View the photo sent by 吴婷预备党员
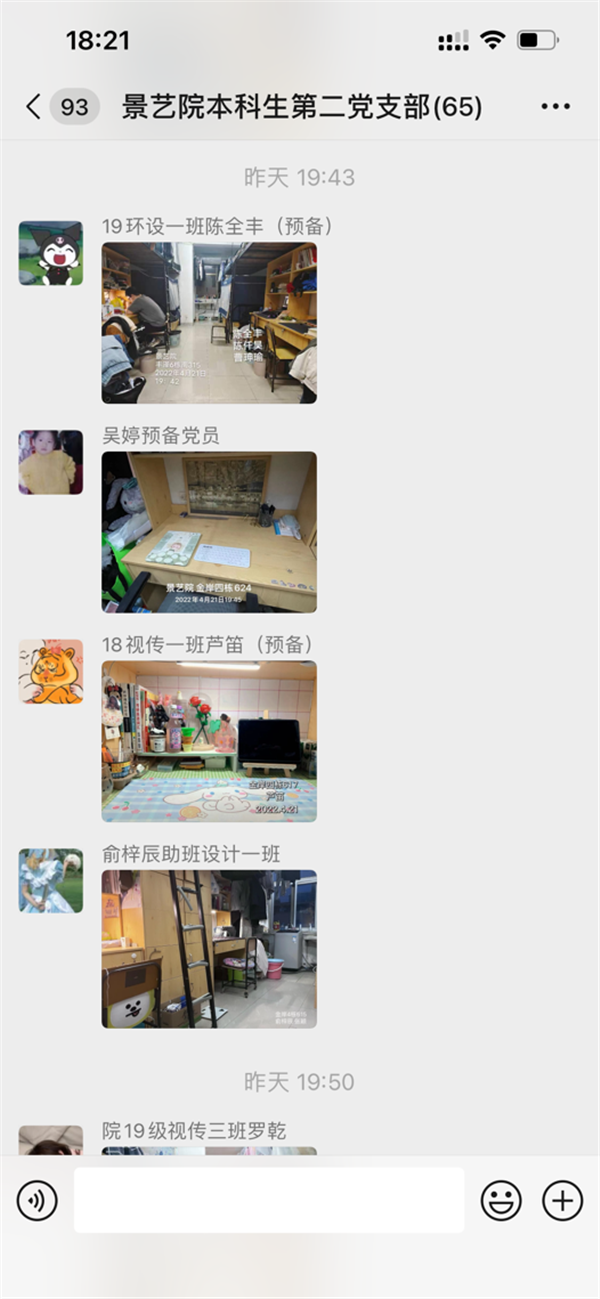The height and width of the screenshot is (1299, 600). (209, 532)
